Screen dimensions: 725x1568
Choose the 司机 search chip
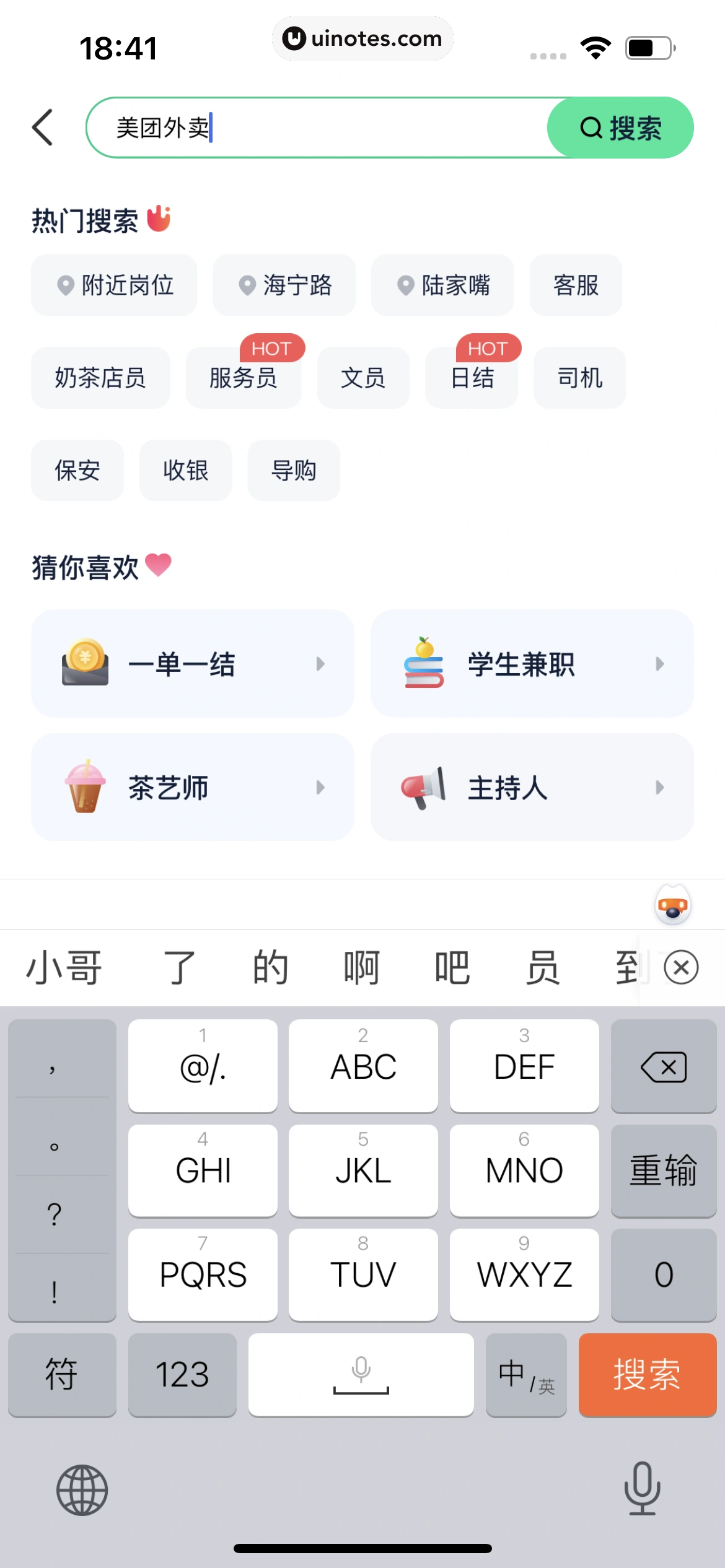pyautogui.click(x=579, y=378)
